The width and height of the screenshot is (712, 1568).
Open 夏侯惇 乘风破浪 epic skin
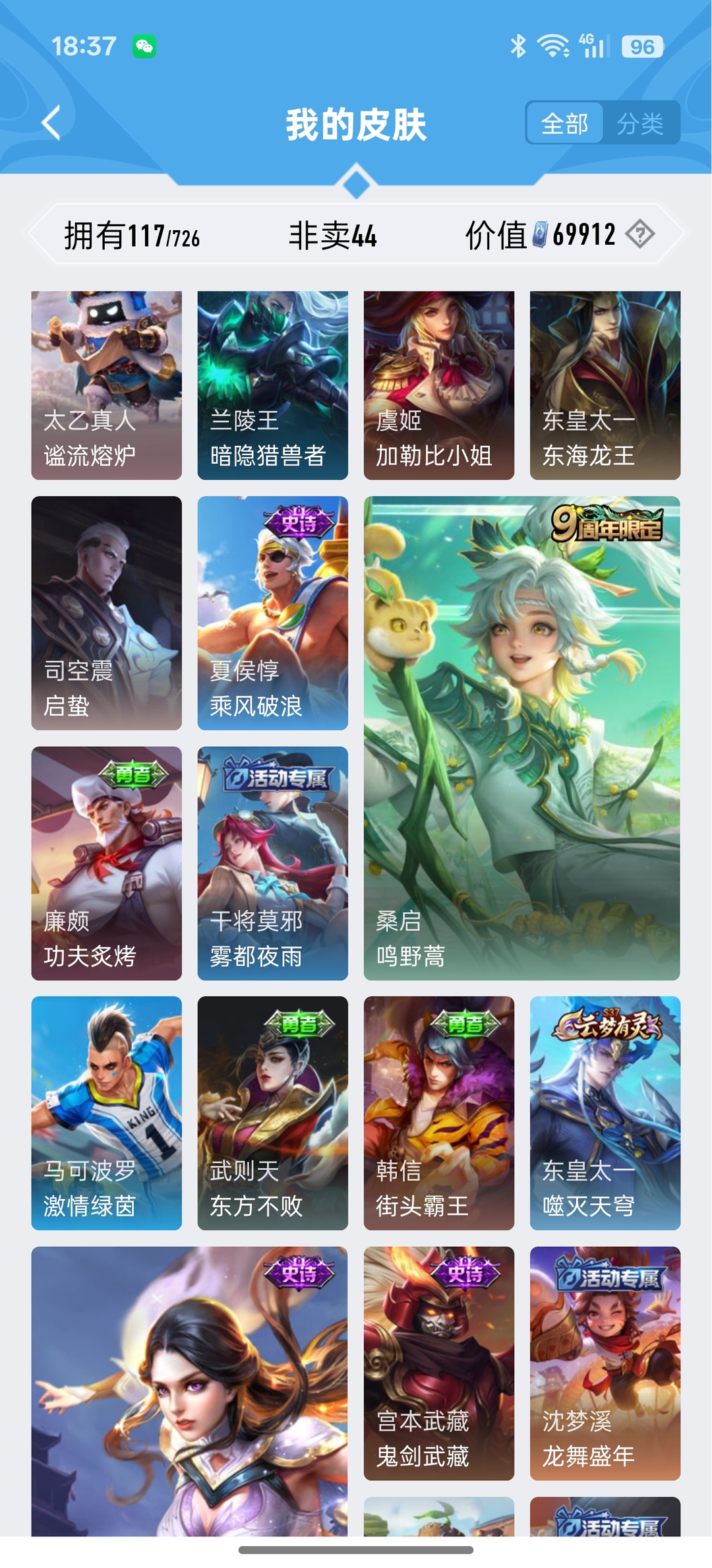(x=272, y=613)
